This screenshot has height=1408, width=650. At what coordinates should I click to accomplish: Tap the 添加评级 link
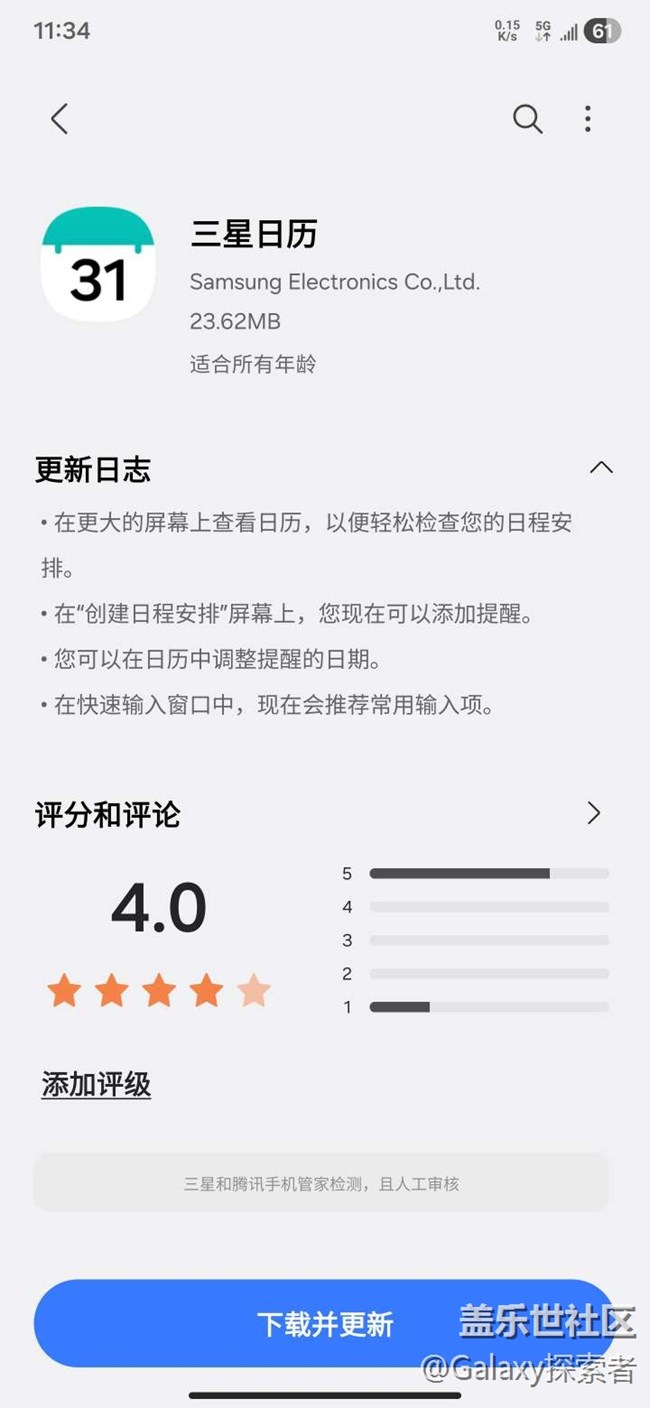tap(96, 1084)
